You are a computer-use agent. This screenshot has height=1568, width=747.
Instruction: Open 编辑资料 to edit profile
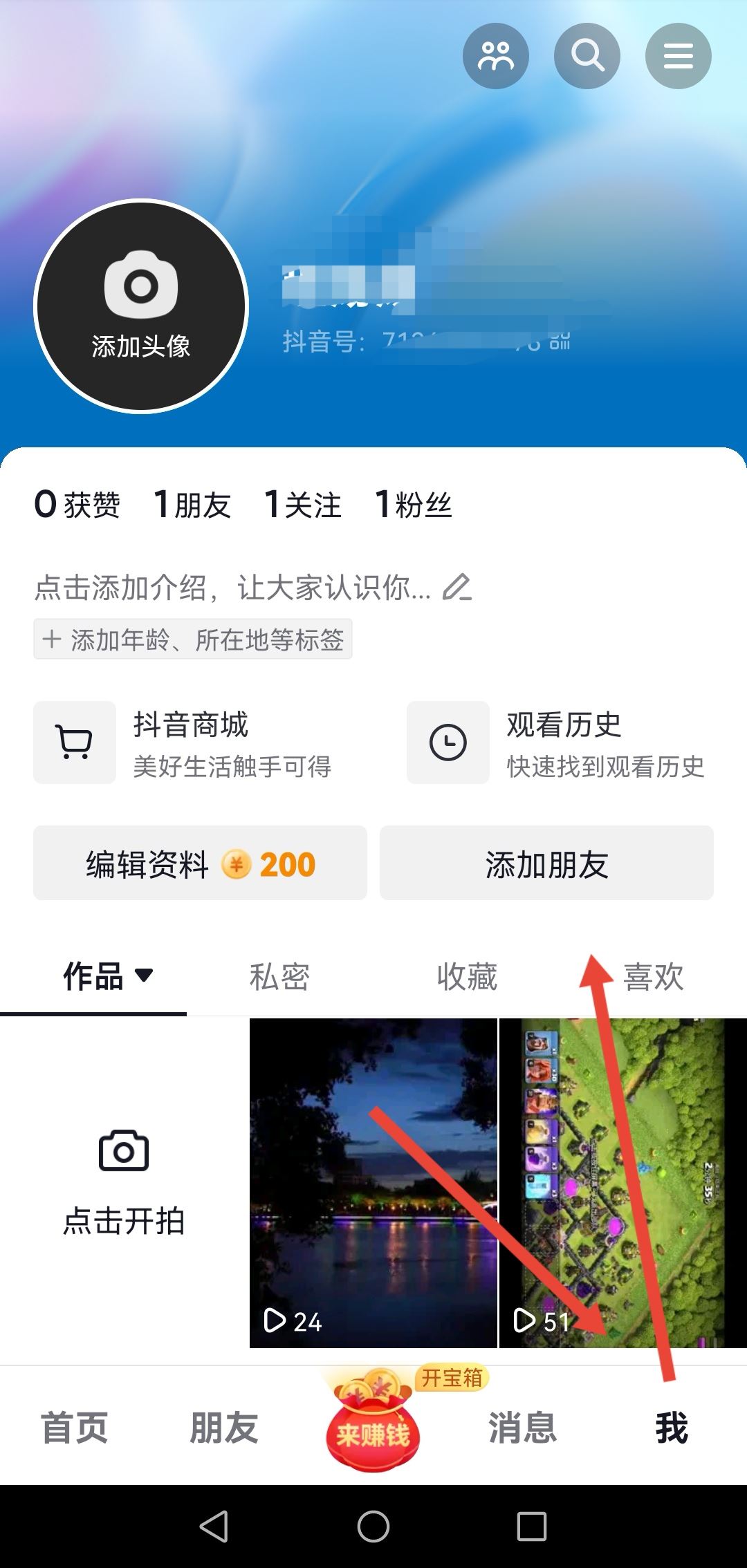199,863
